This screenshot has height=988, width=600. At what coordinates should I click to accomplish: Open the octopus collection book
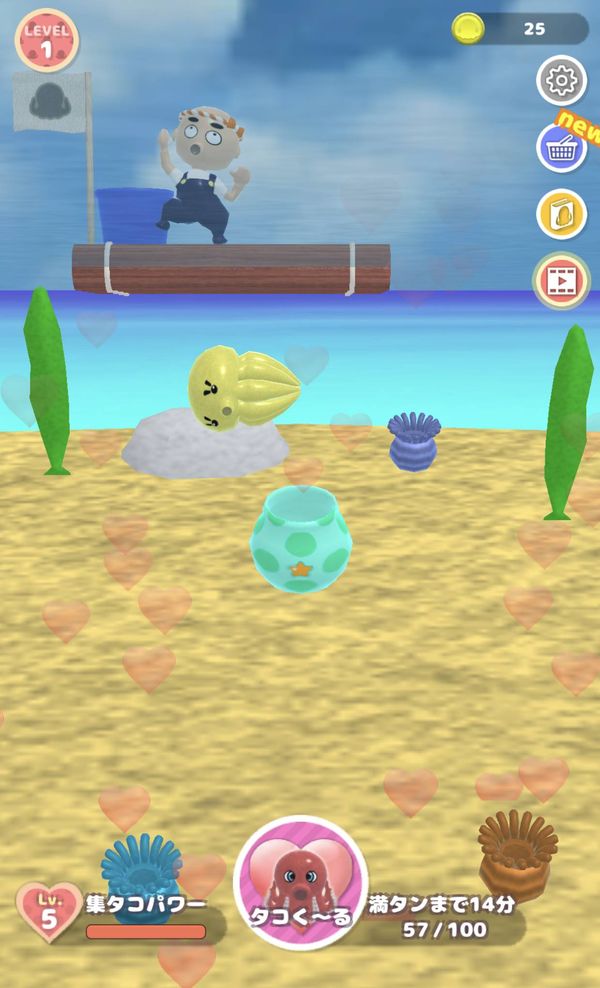tap(562, 214)
